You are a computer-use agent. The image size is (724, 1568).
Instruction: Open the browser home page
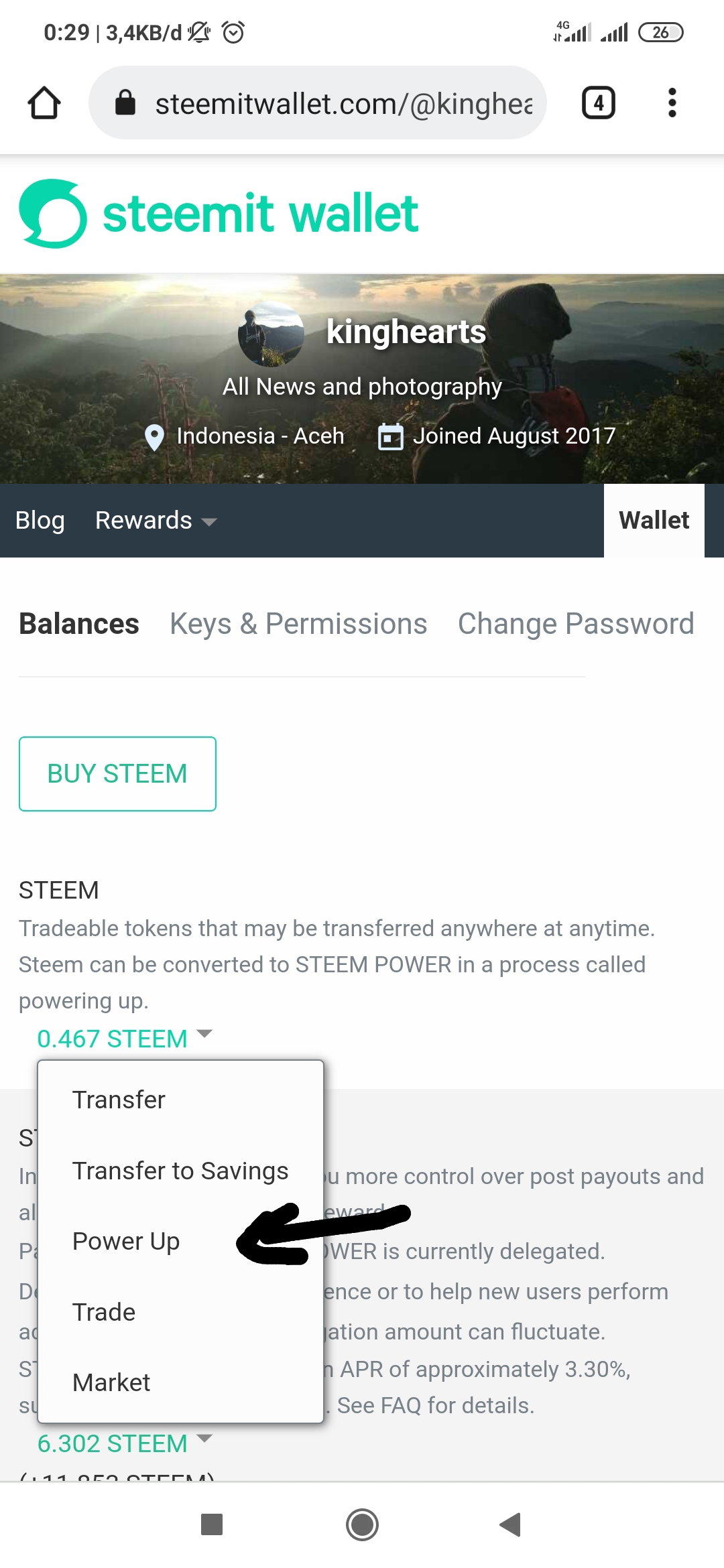pyautogui.click(x=44, y=103)
